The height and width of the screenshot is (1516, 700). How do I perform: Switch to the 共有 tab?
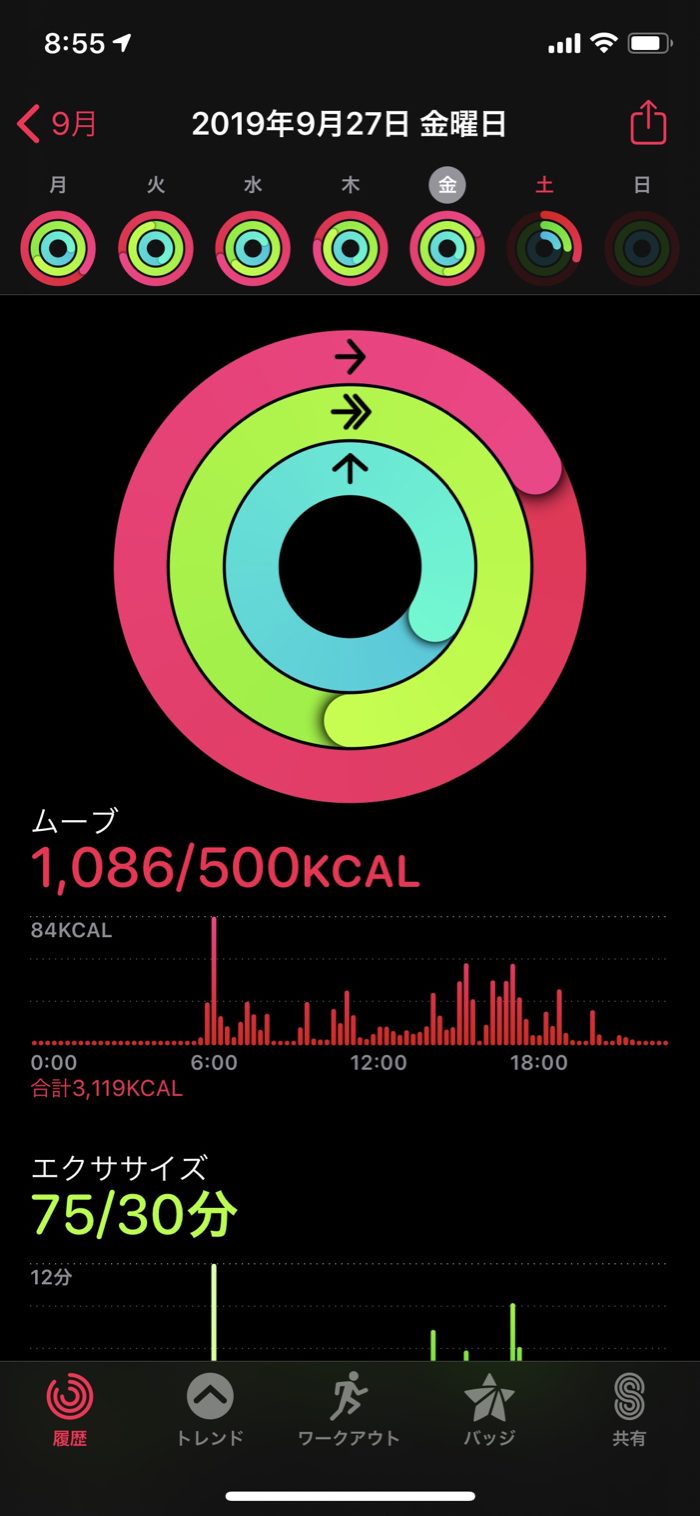tap(629, 1410)
